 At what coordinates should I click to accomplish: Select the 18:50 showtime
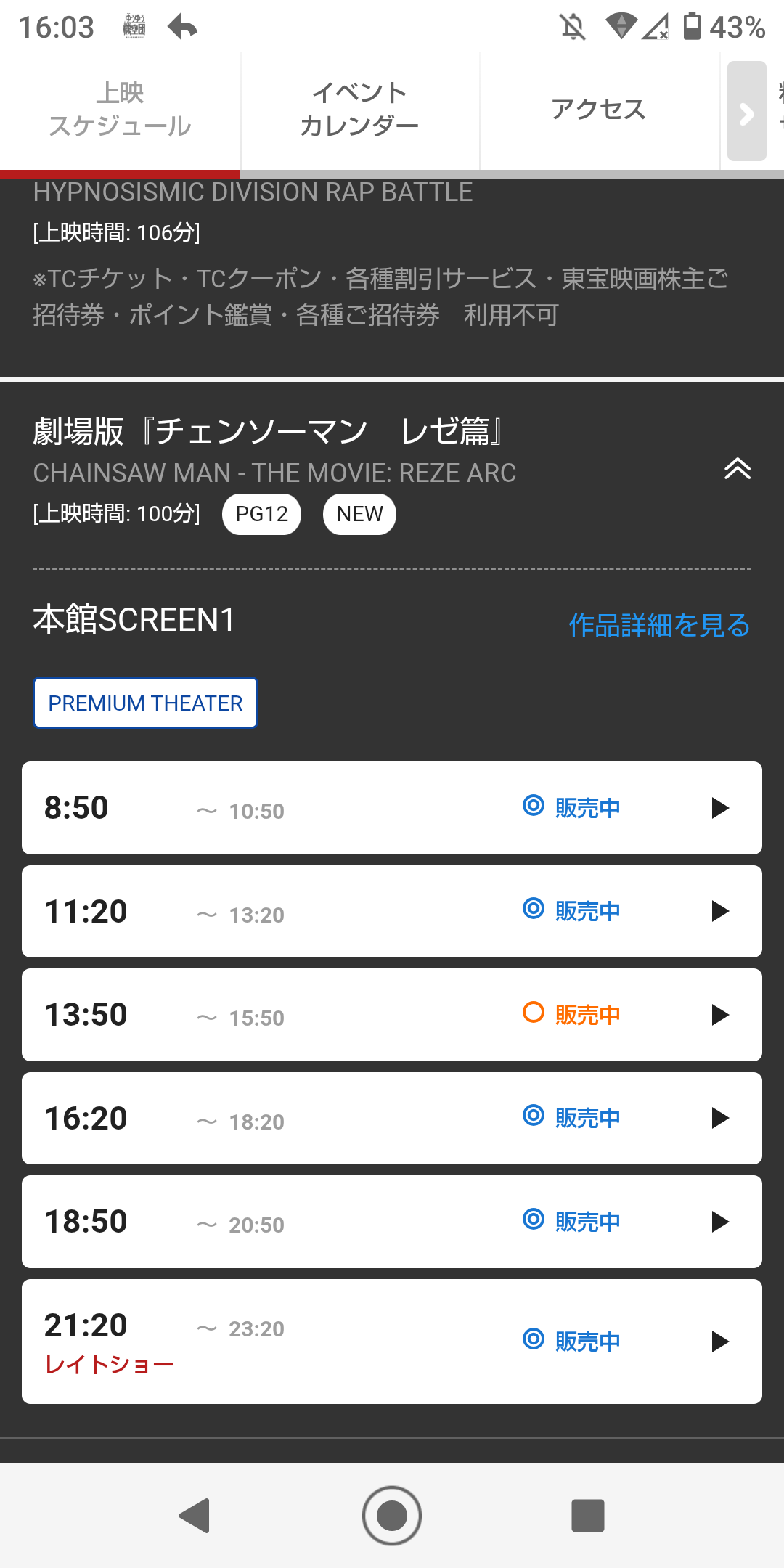(392, 1222)
